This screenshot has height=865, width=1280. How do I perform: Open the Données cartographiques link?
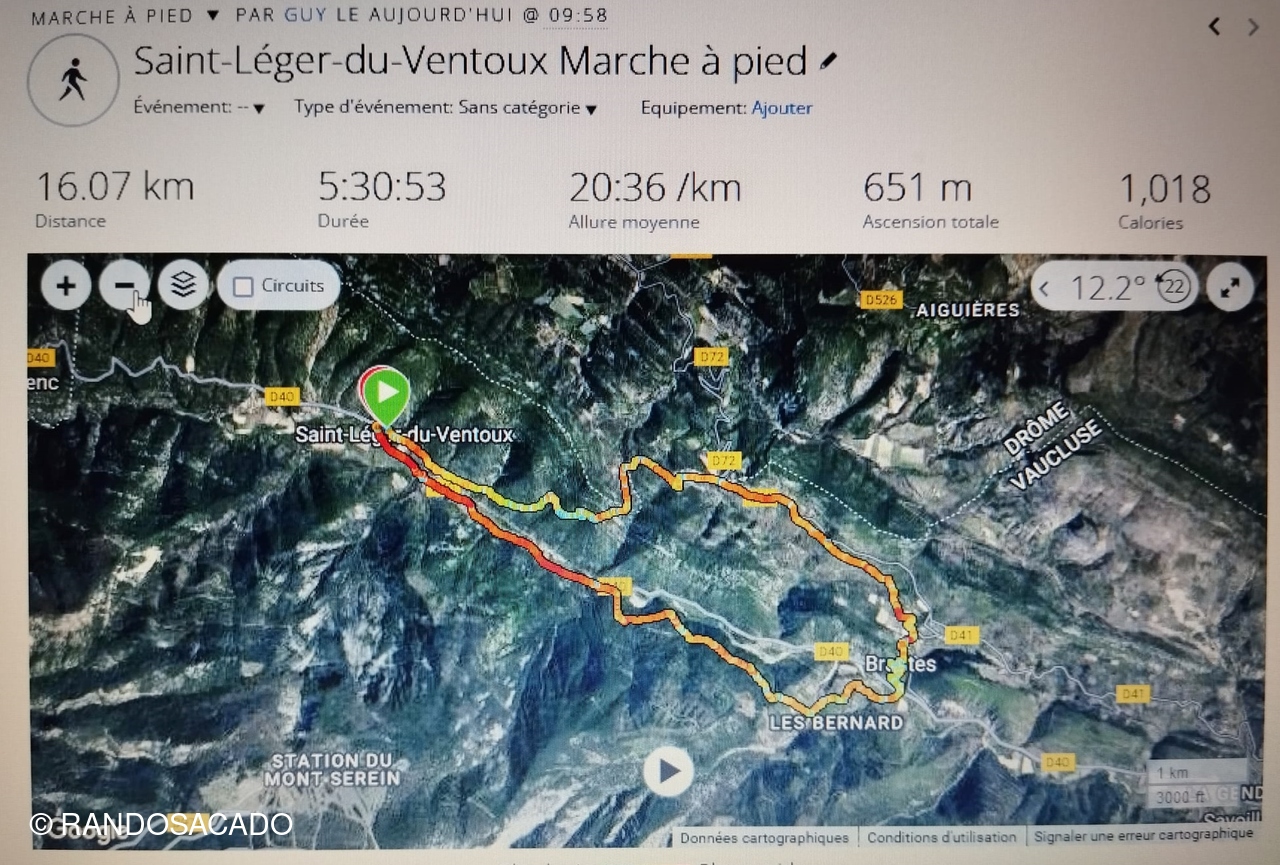(764, 838)
